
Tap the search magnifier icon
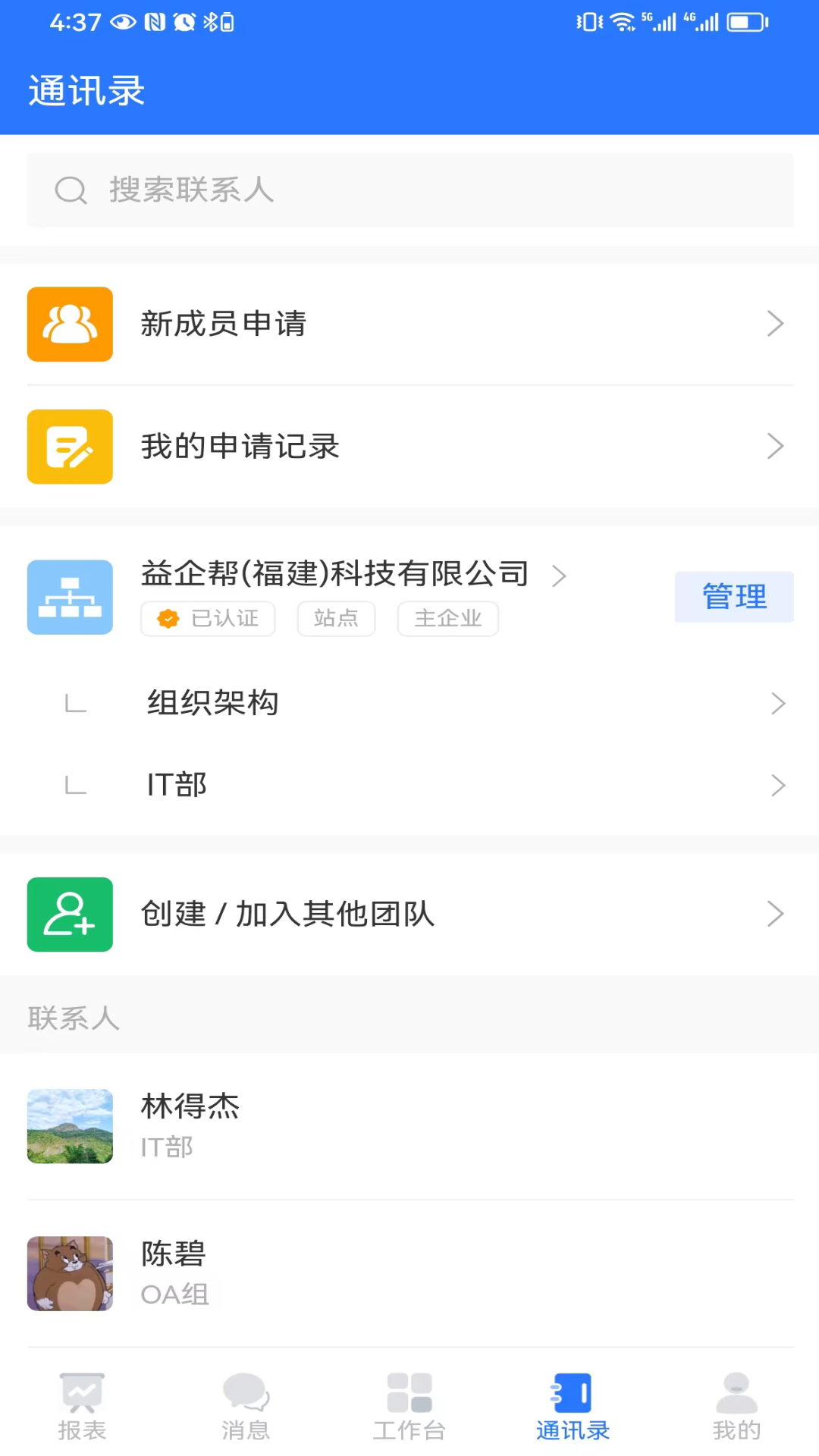point(71,190)
